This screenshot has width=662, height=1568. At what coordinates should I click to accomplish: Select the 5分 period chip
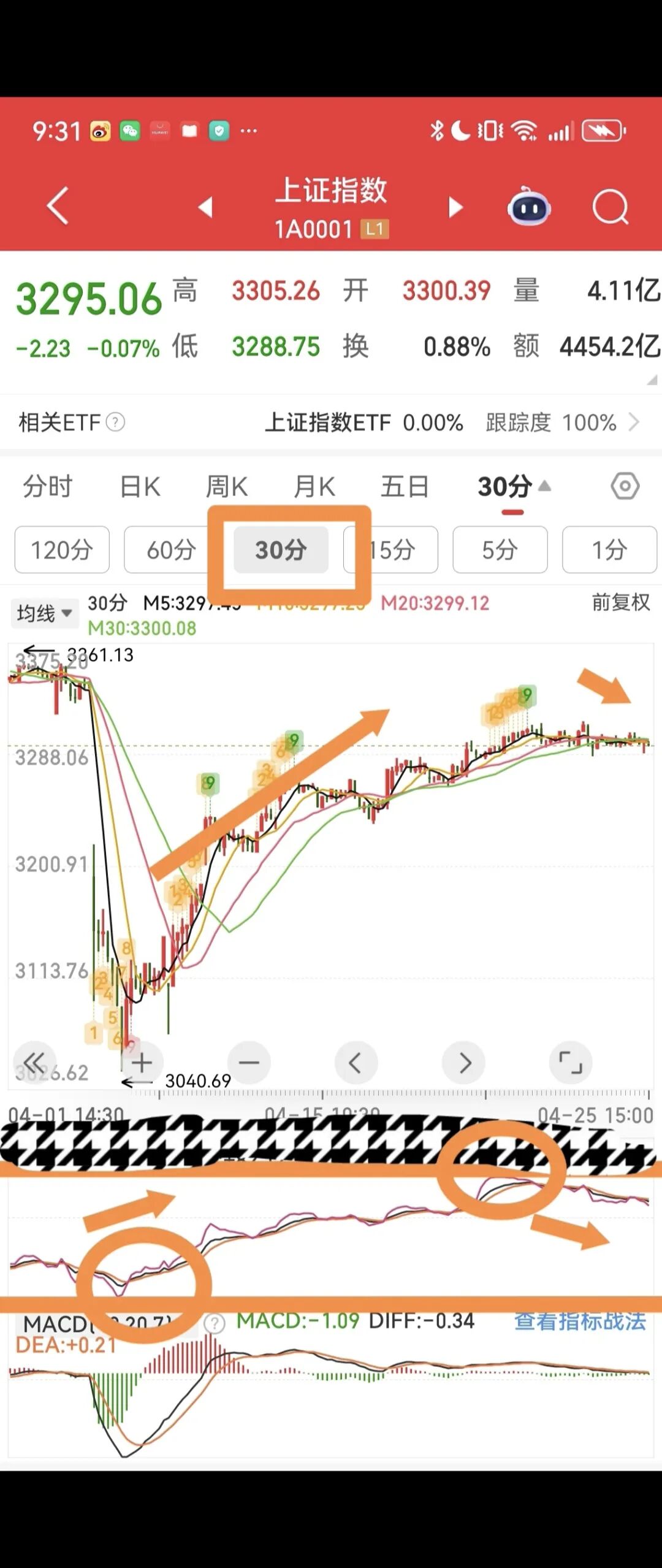point(500,550)
